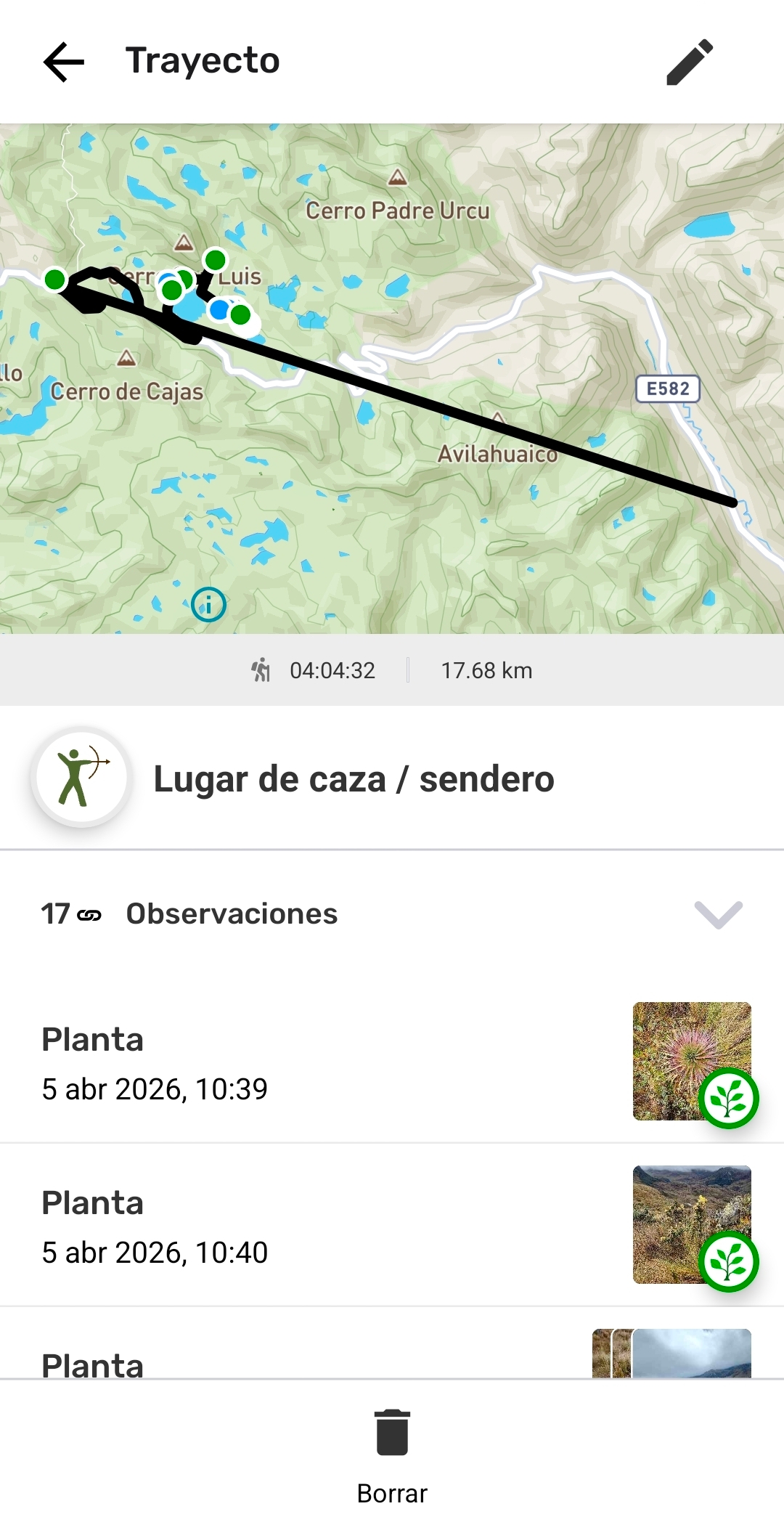This screenshot has width=784, height=1530.
Task: Edit this track with the pencil icon
Action: (690, 62)
